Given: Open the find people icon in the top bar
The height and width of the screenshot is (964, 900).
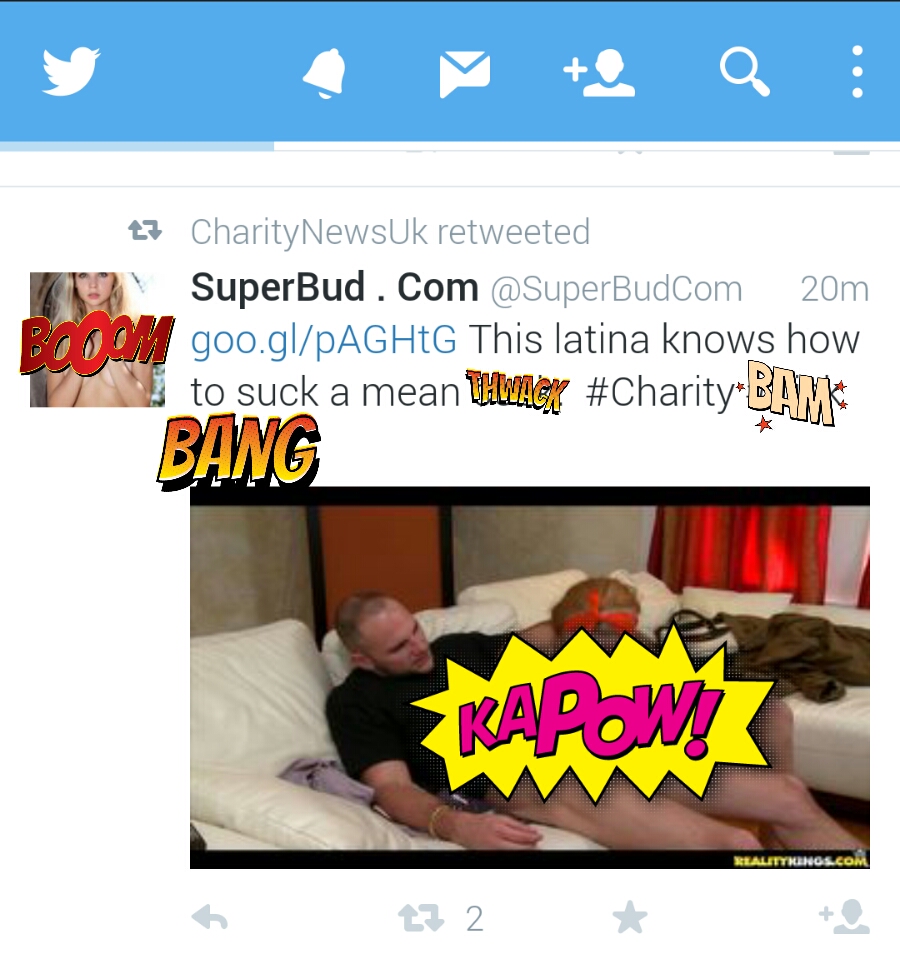Looking at the screenshot, I should pyautogui.click(x=600, y=74).
